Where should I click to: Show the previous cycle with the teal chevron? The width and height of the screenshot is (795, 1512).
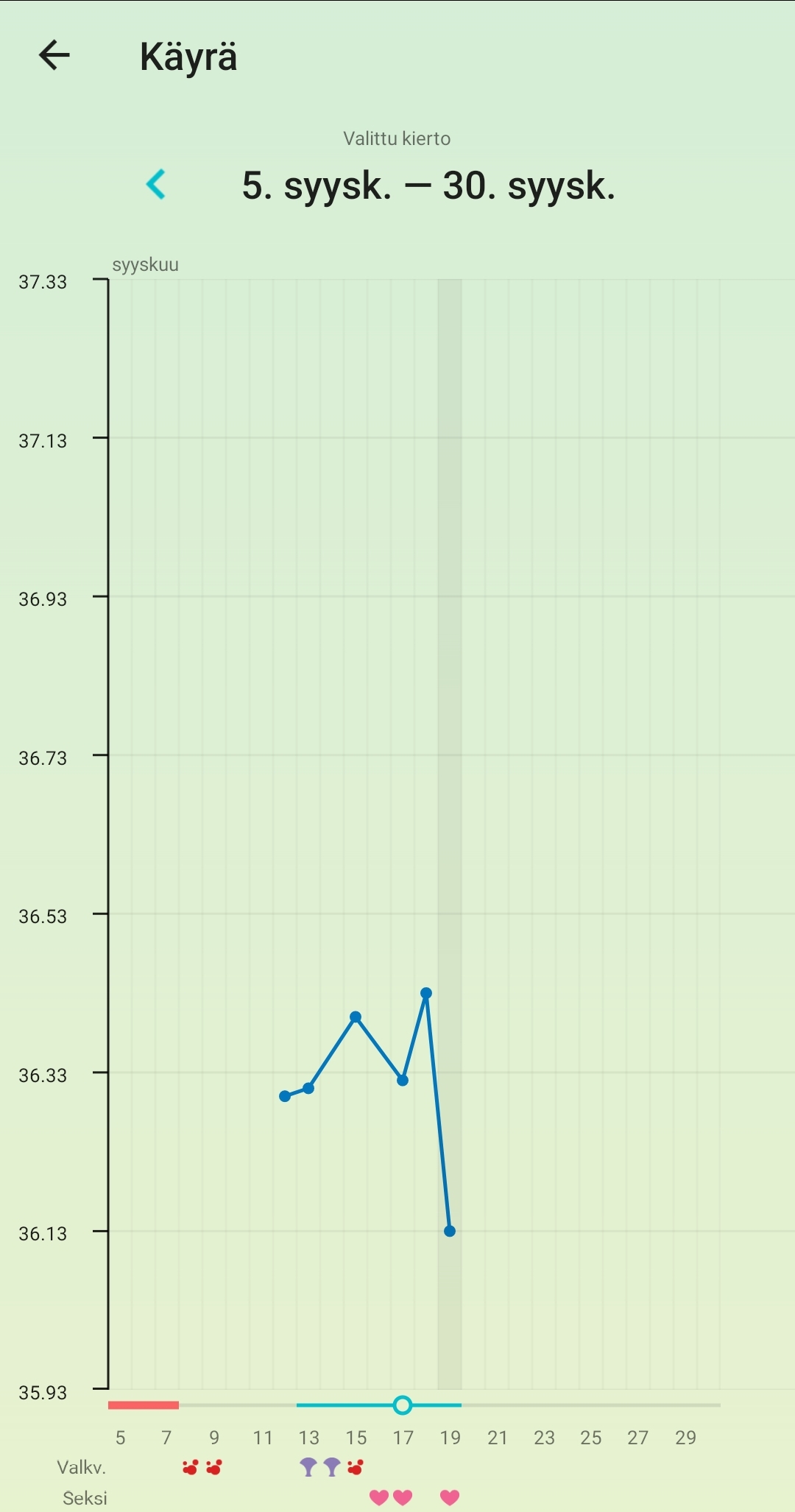point(156,184)
